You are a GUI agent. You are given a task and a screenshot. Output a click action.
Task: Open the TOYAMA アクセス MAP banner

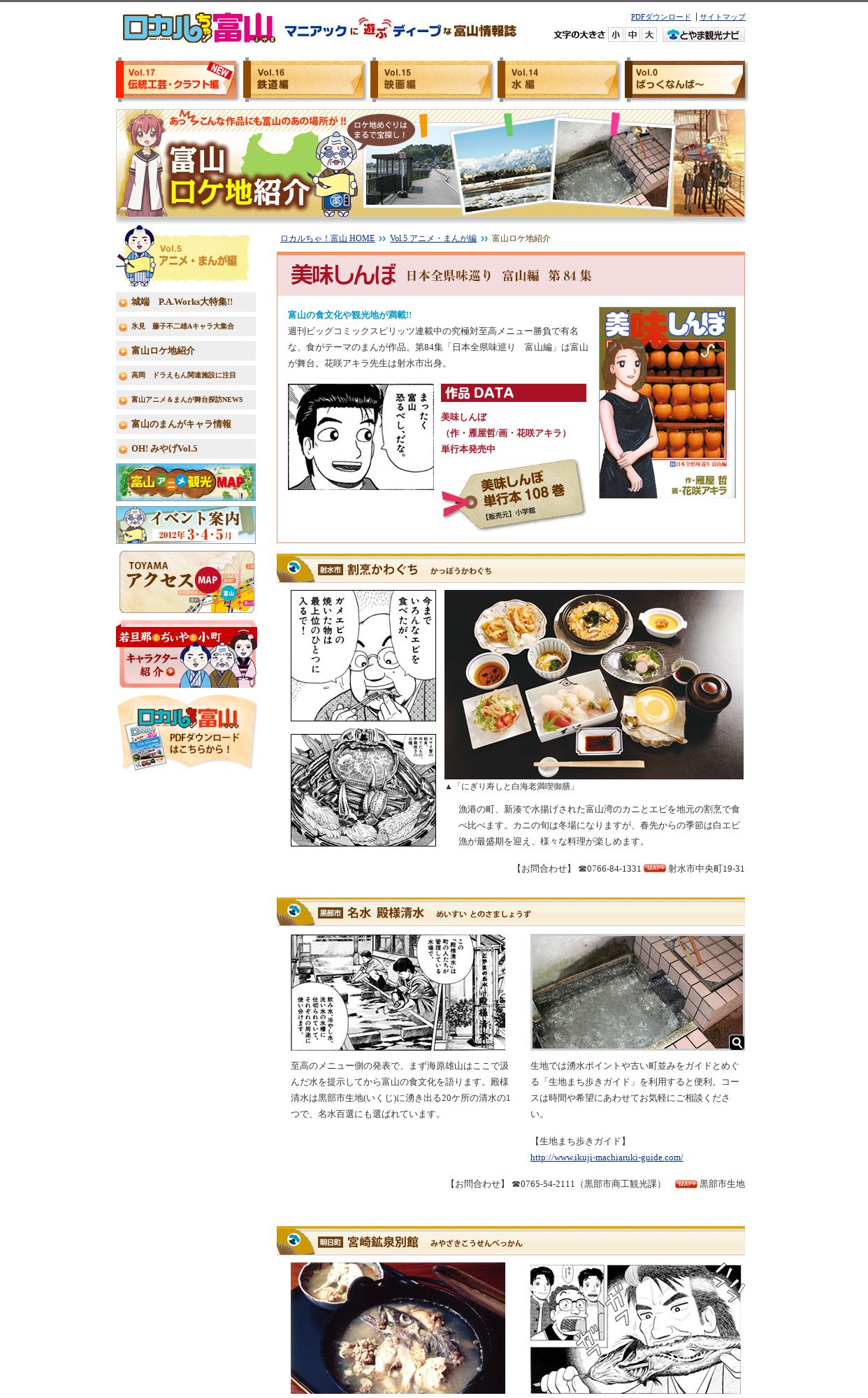187,582
